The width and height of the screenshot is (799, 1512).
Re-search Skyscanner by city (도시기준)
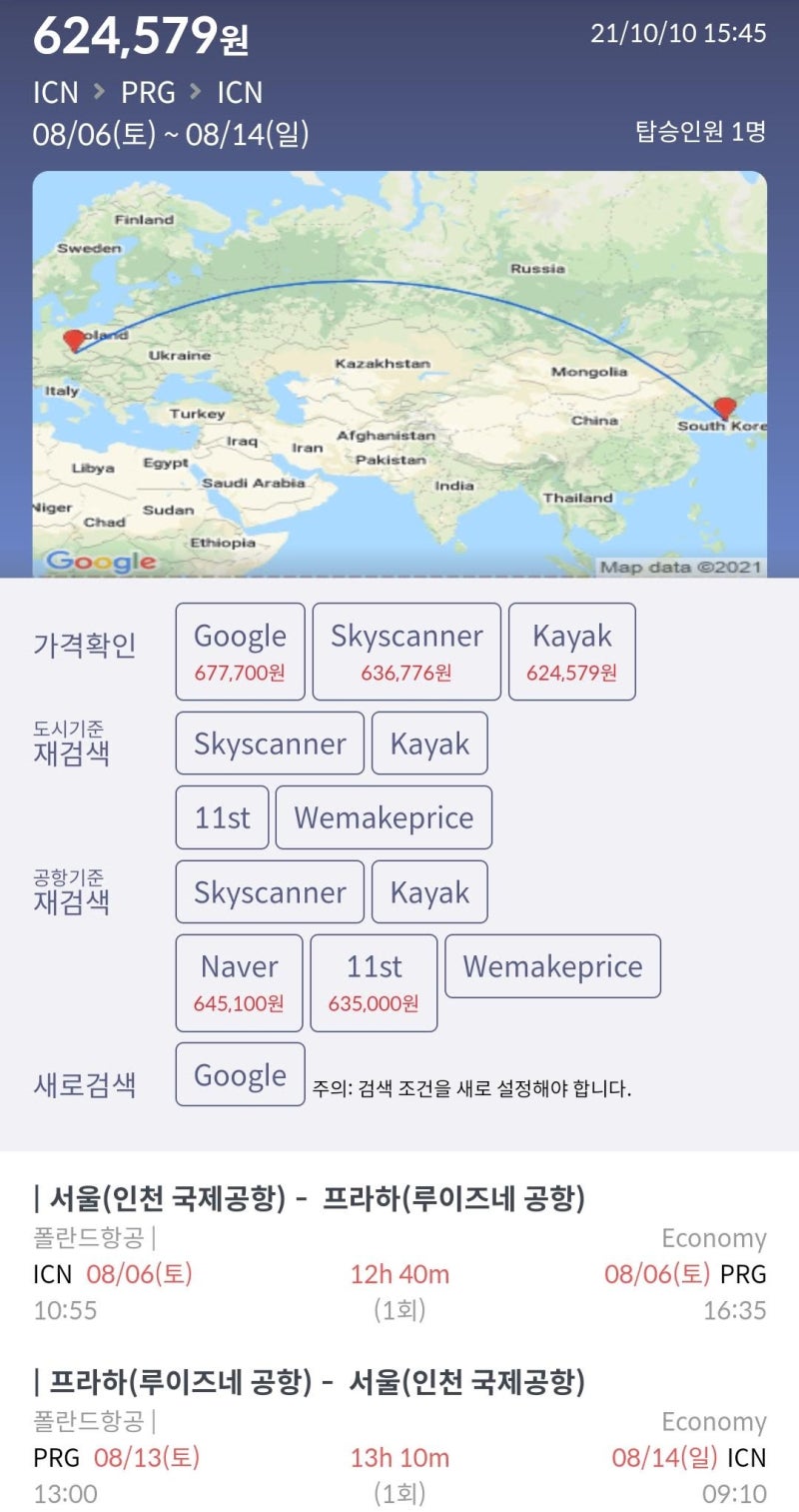(269, 743)
